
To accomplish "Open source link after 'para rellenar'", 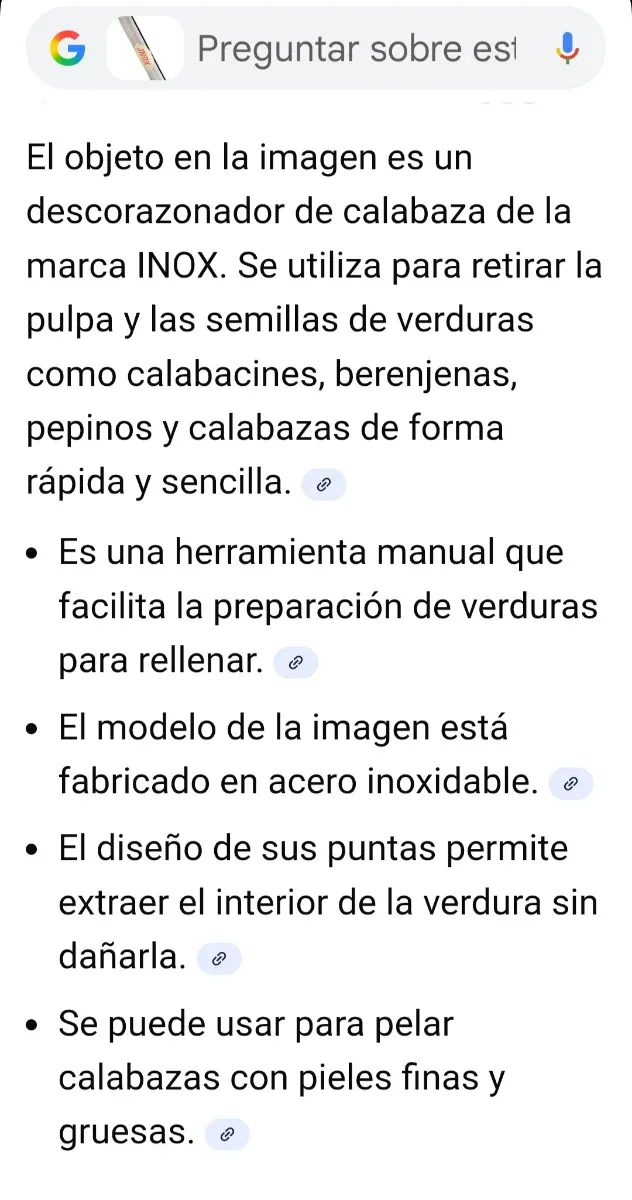I will click(x=295, y=663).
